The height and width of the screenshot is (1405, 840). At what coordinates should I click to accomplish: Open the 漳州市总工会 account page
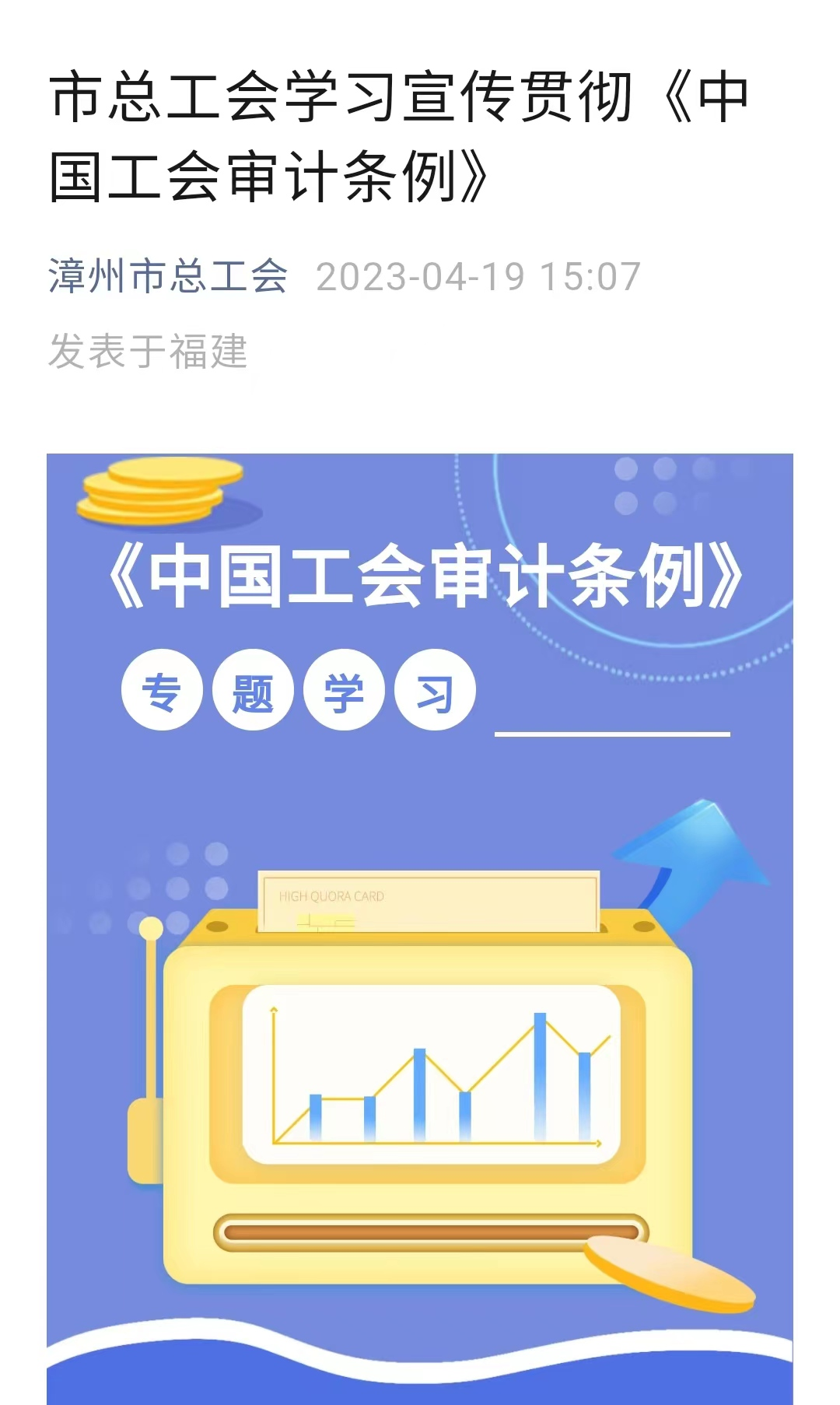pyautogui.click(x=167, y=276)
